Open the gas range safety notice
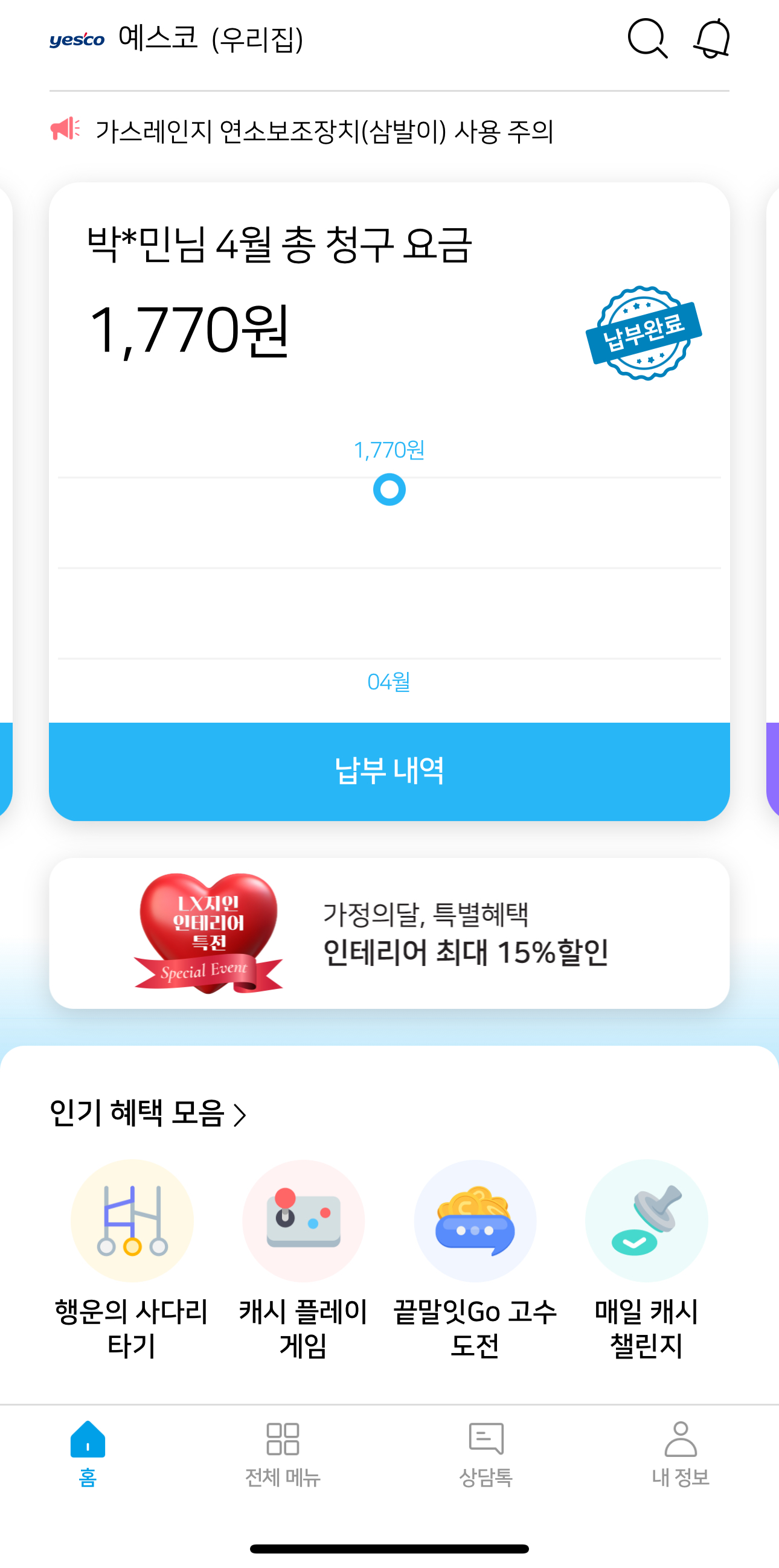Screen dimensions: 779x1568 click(x=324, y=131)
